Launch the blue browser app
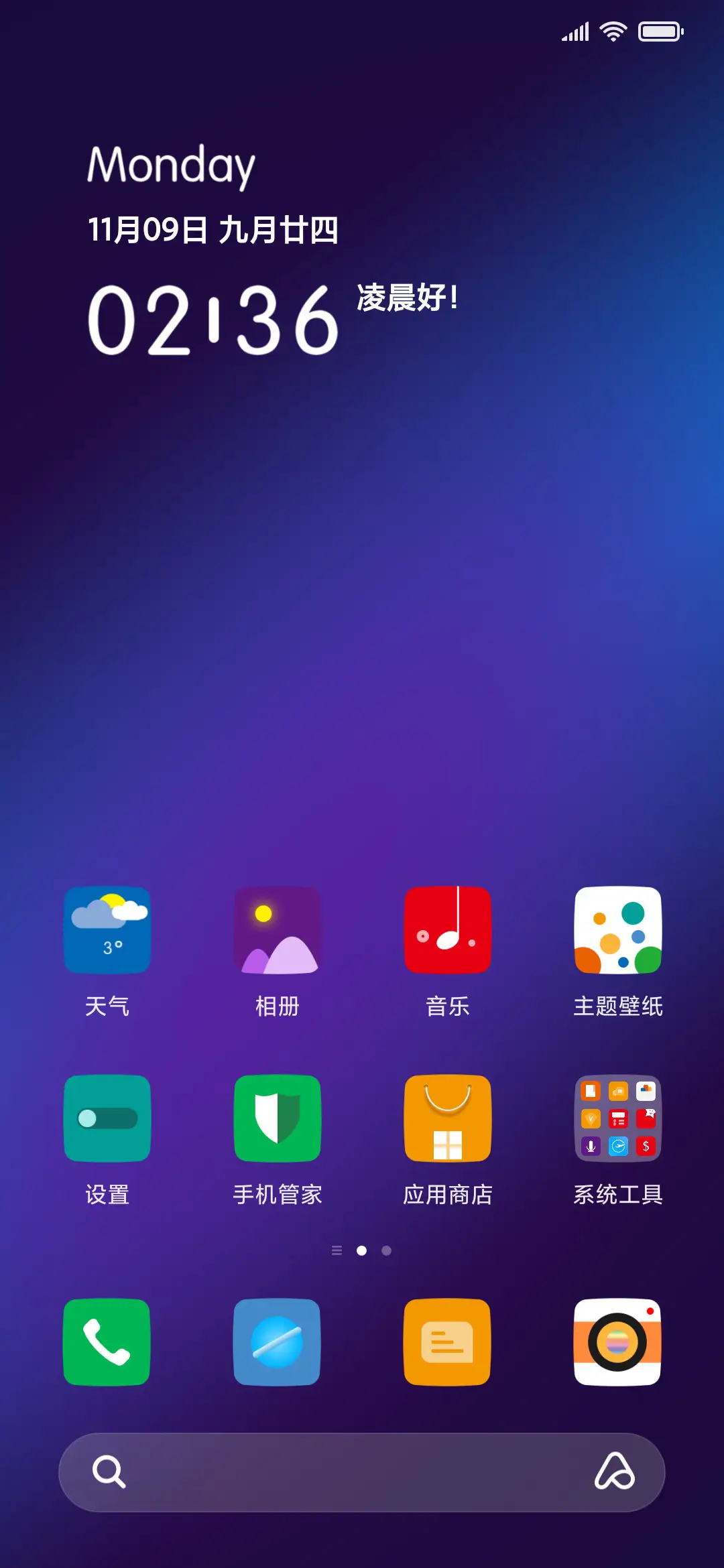Screen dimensions: 724x1568 pyautogui.click(x=278, y=1342)
